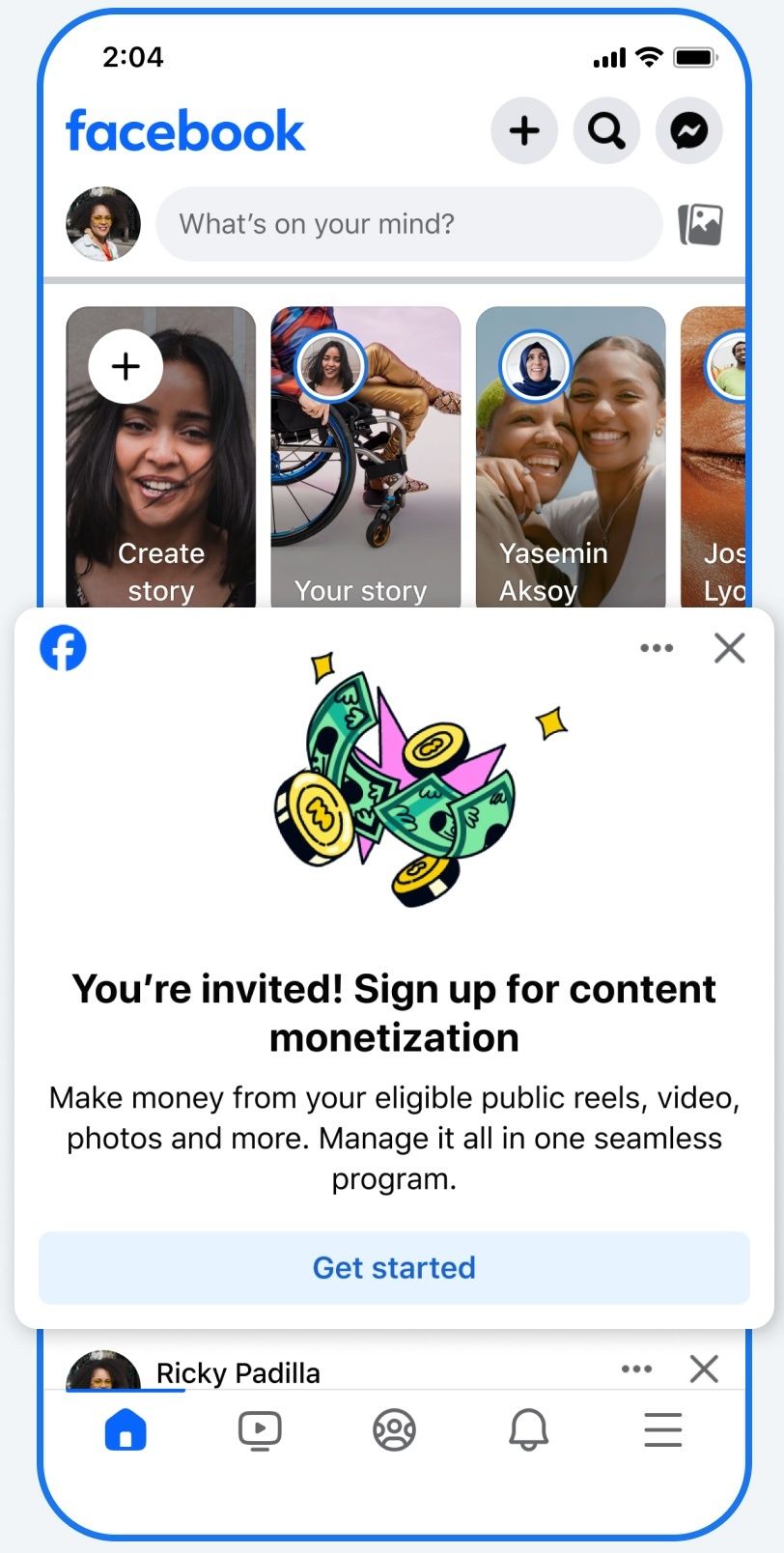784x1553 pixels.
Task: Create a new story
Action: [160, 456]
